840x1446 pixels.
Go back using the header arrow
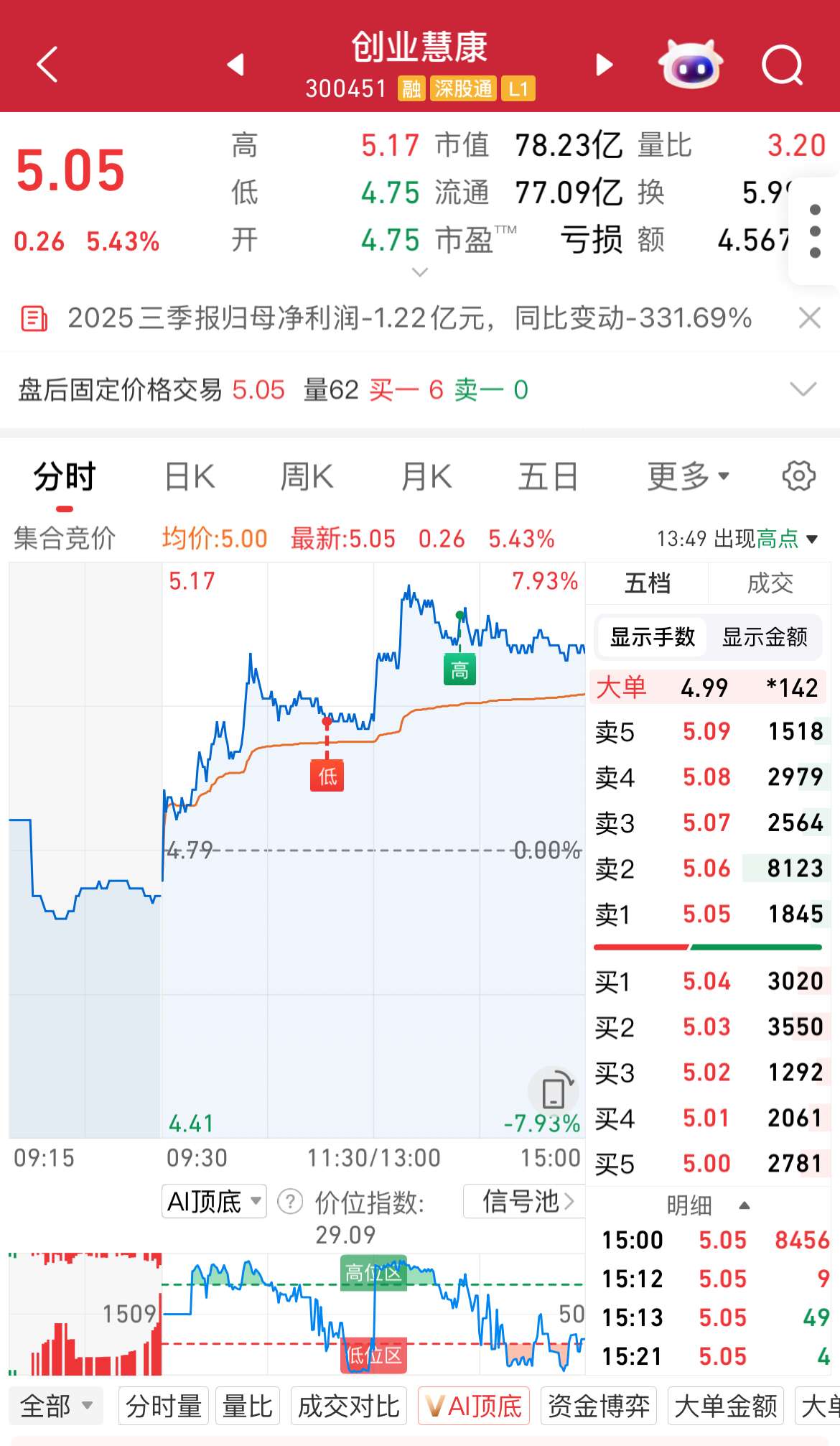(x=47, y=65)
